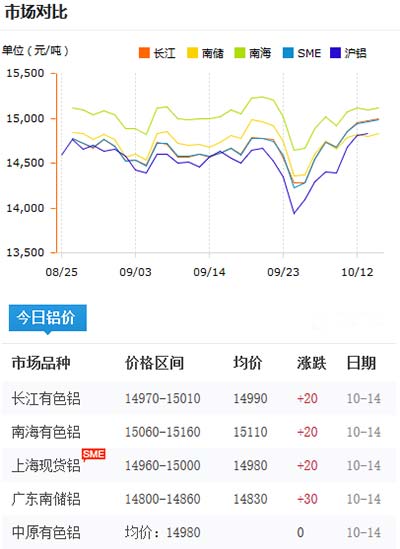
Task: Select the 今日铝价 tab
Action: (x=48, y=318)
